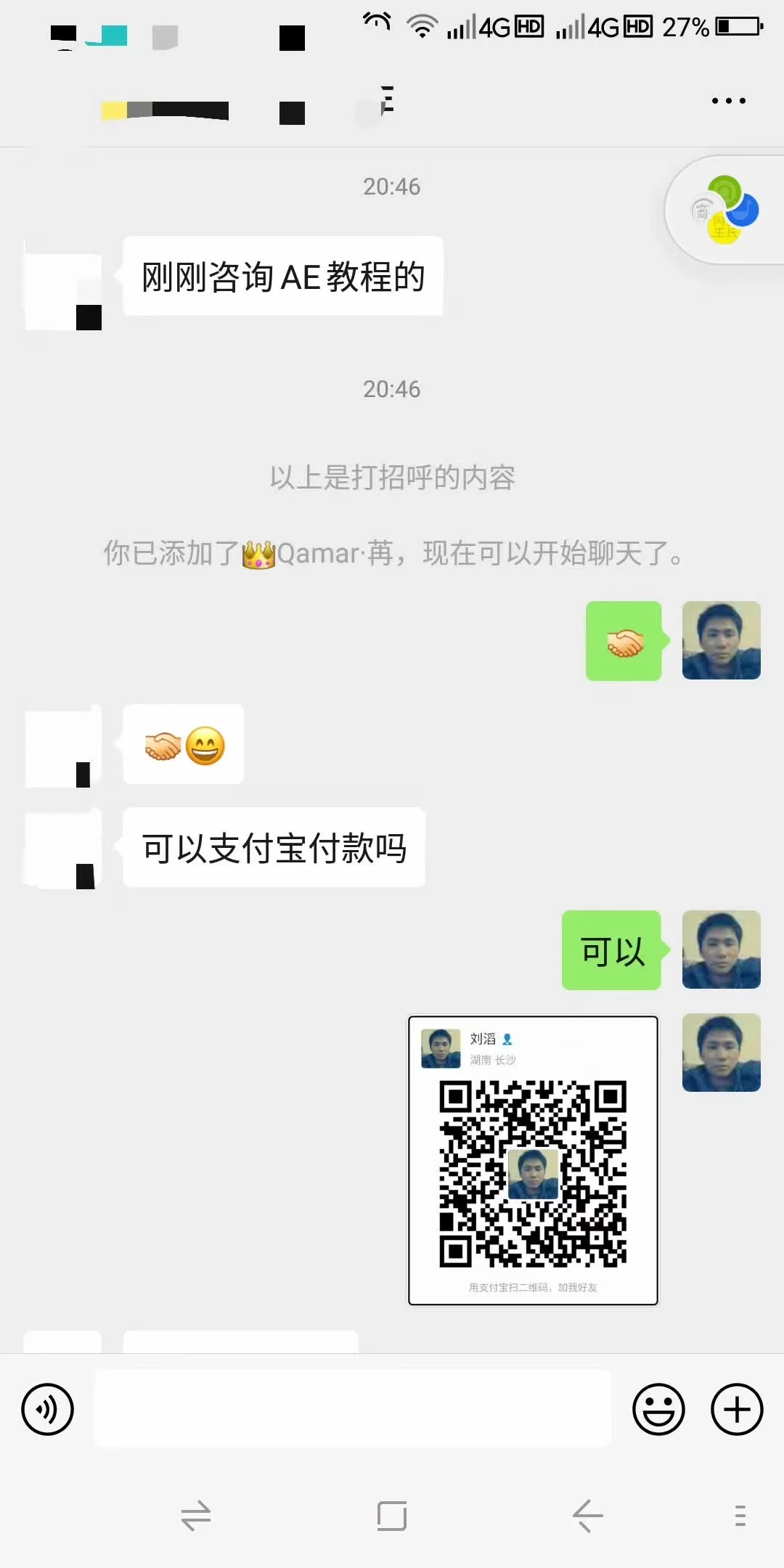This screenshot has height=1568, width=784.
Task: Open recent apps with the square button
Action: 392,1516
